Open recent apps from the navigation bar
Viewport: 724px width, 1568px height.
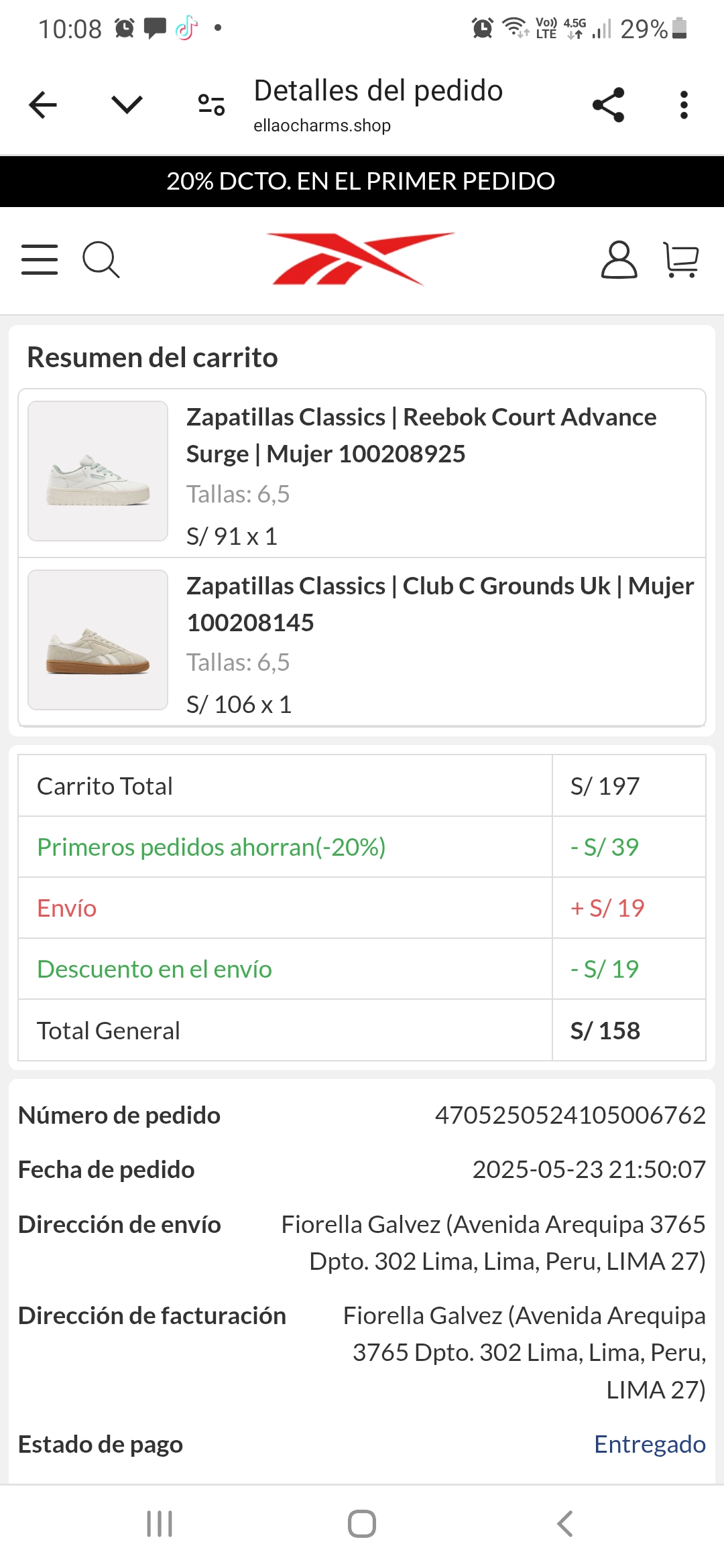[x=160, y=1524]
